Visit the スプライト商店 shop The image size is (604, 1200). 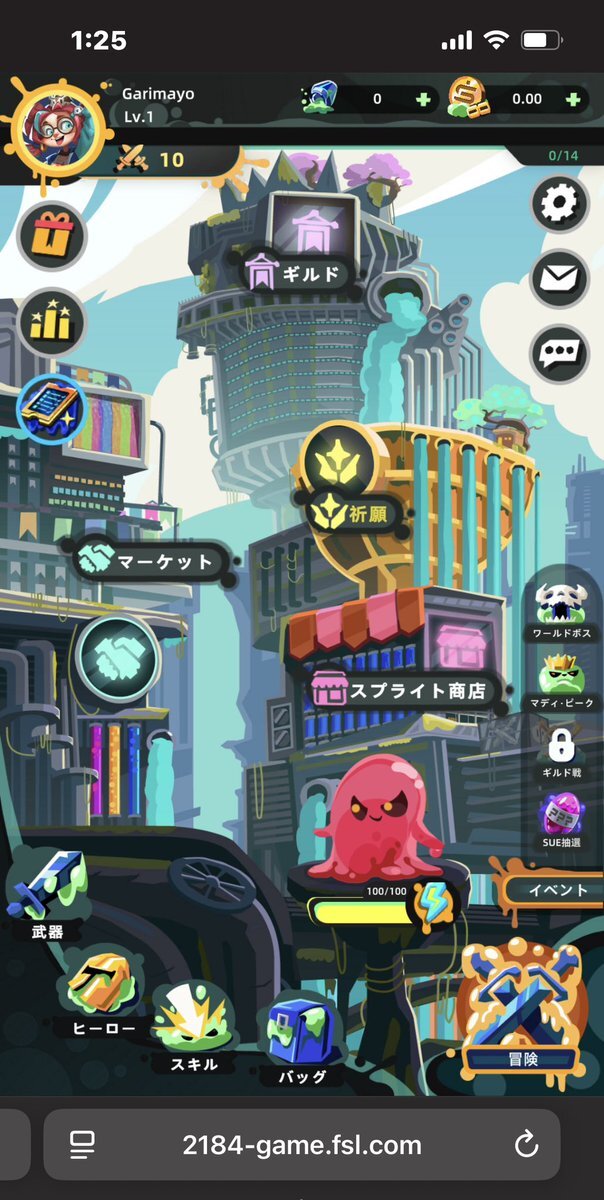403,689
